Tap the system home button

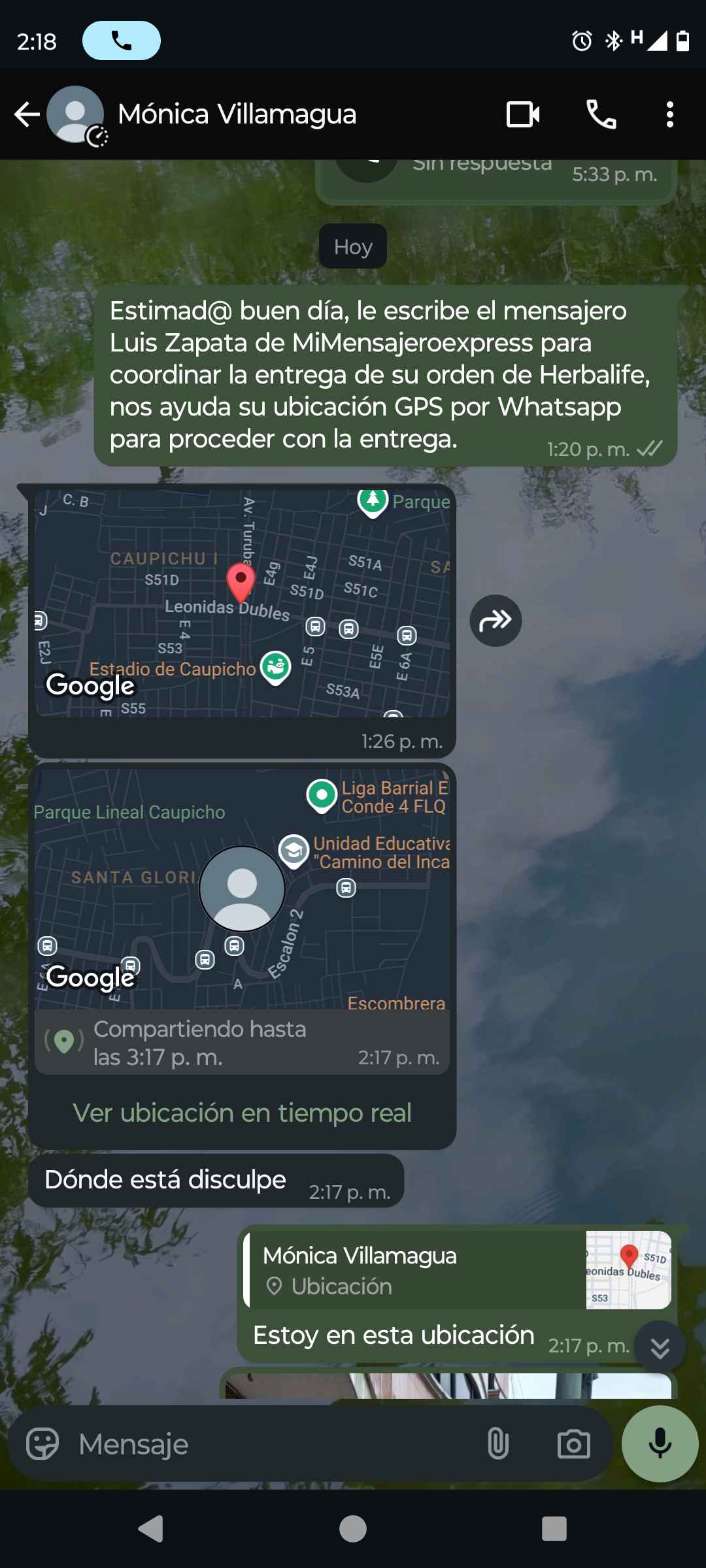(x=353, y=1529)
